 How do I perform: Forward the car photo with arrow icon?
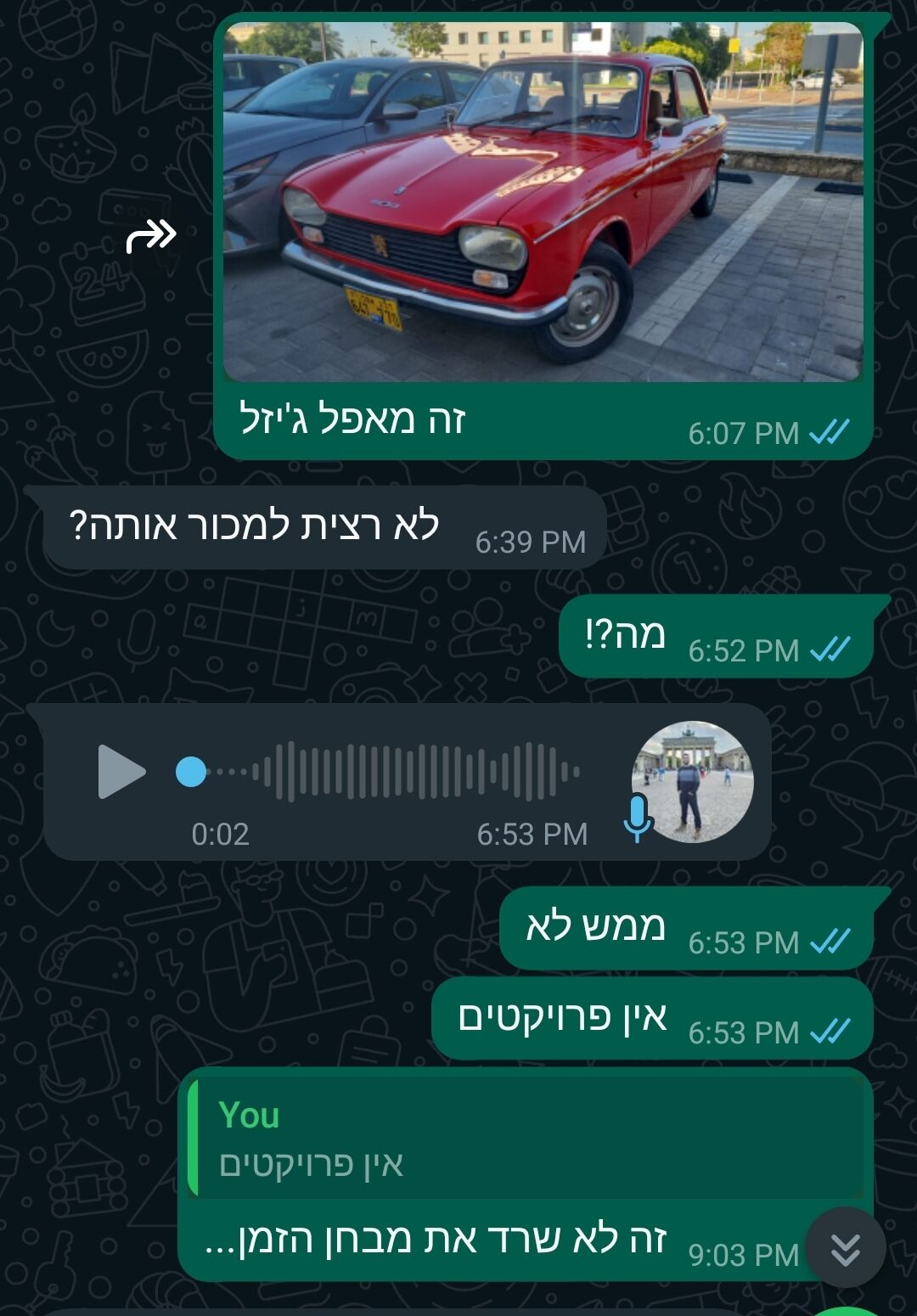pyautogui.click(x=151, y=236)
